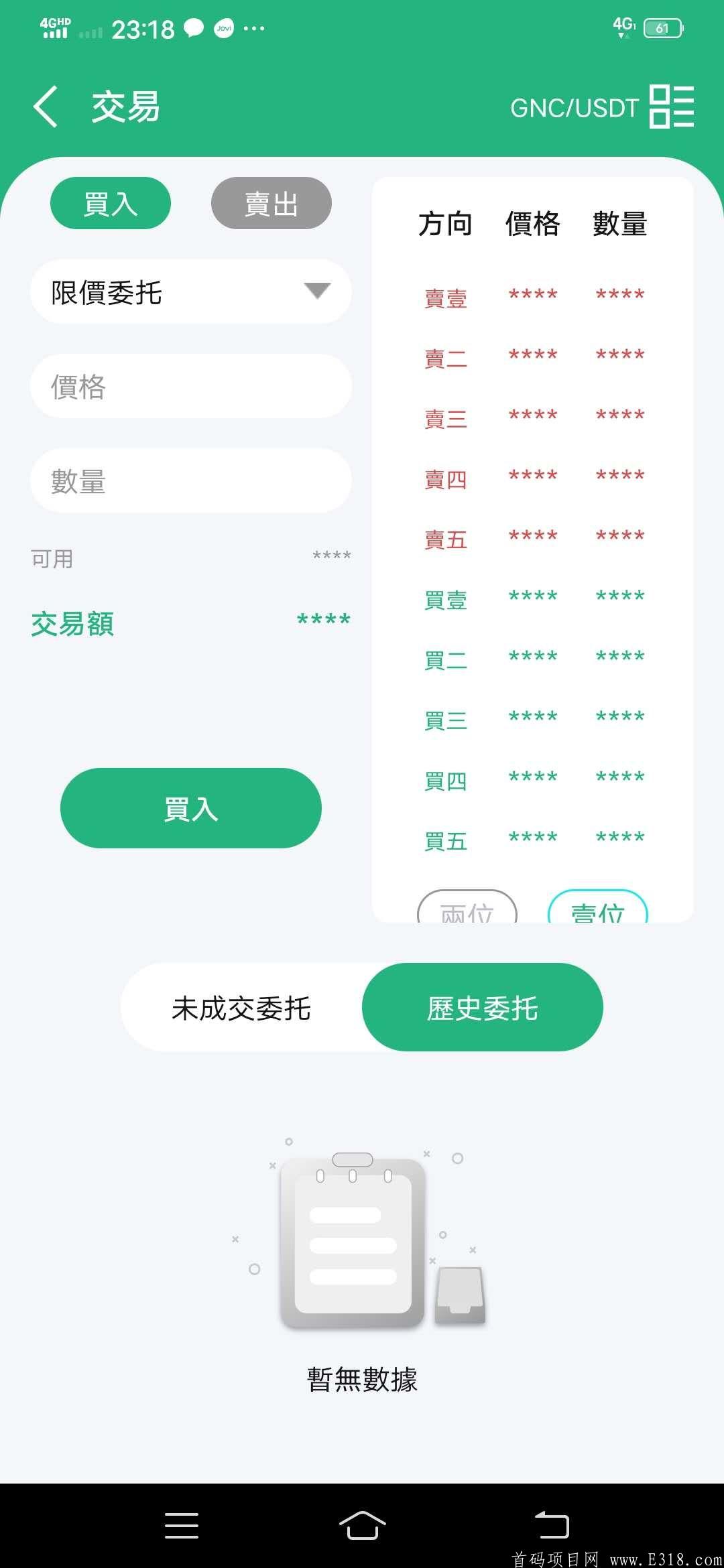
Task: Open the 限價委托 order type dropdown
Action: (191, 291)
